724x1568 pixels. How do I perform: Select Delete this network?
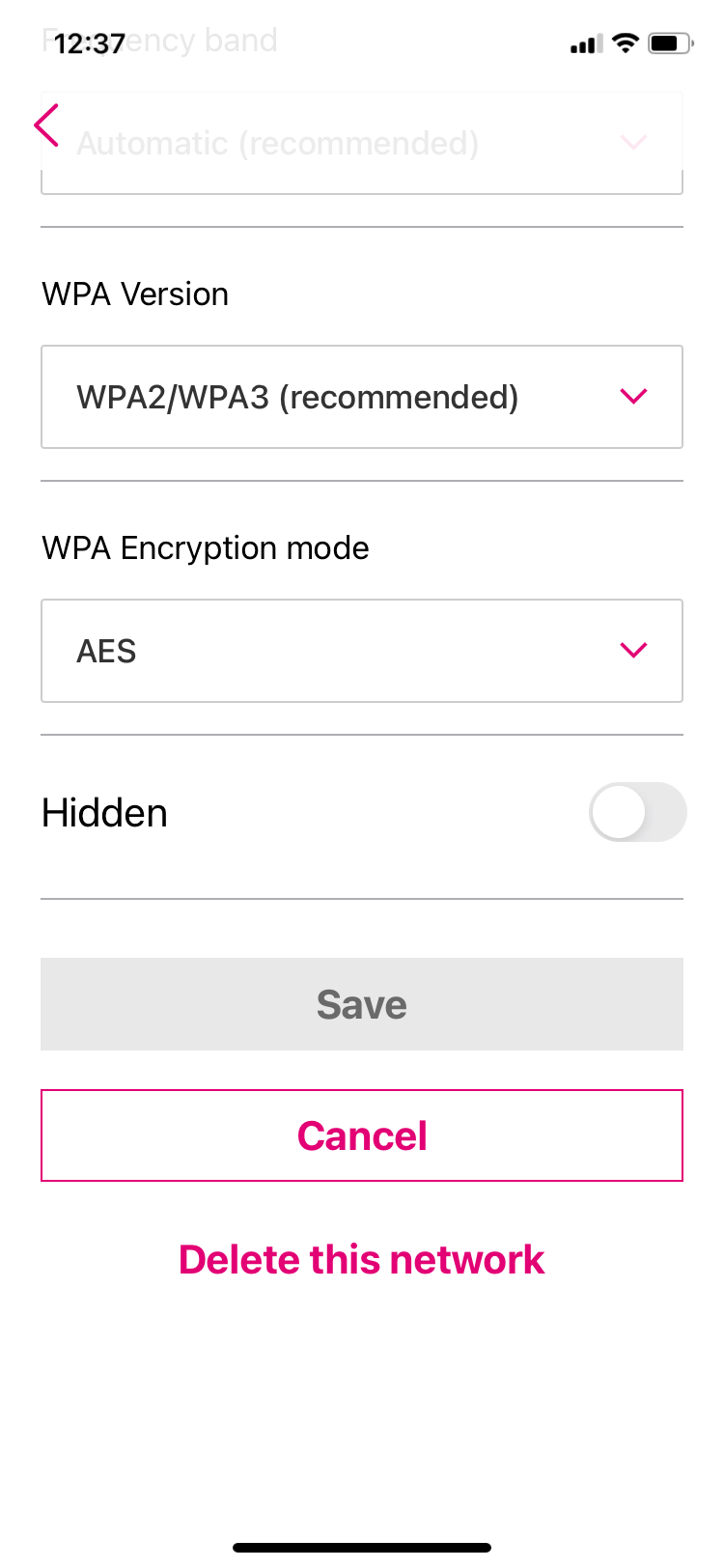coord(362,1260)
